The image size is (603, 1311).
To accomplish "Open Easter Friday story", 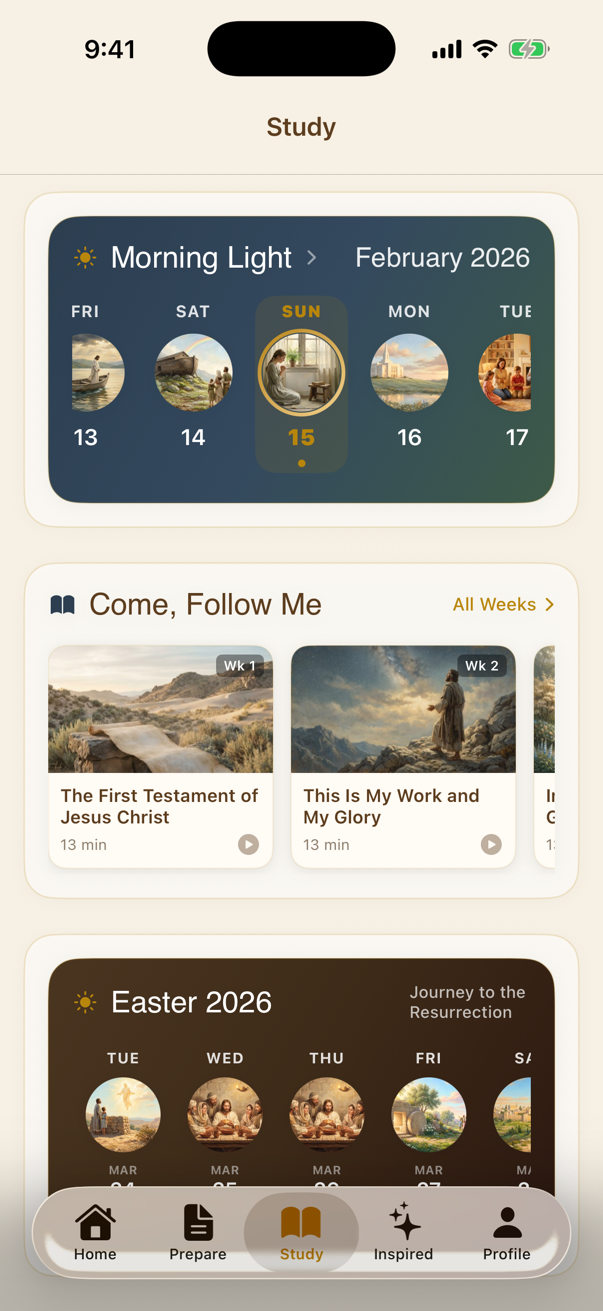I will pyautogui.click(x=428, y=1114).
